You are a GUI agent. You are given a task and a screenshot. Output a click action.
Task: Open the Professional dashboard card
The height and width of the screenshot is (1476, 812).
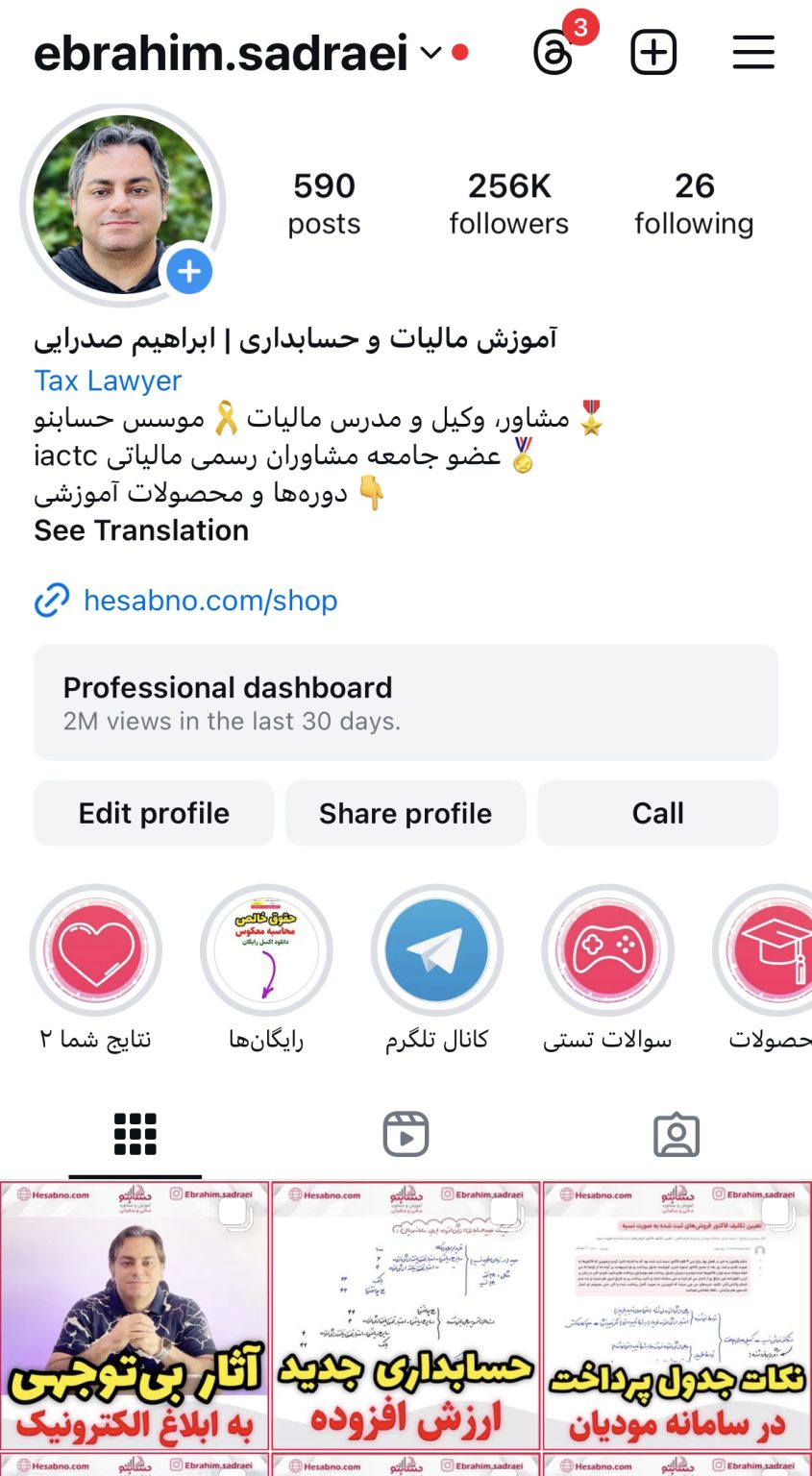(x=406, y=702)
